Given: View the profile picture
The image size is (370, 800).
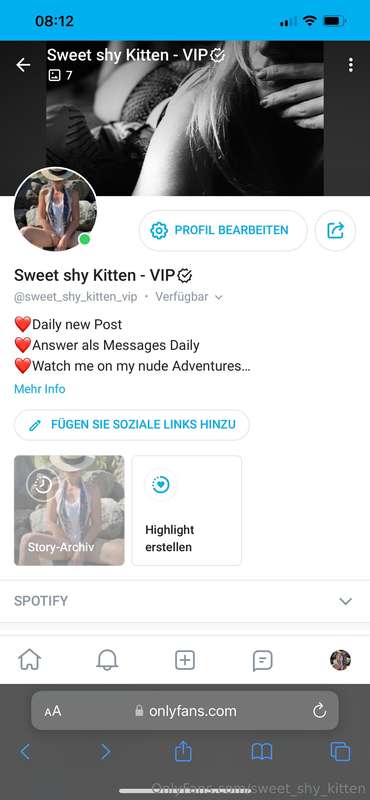Looking at the screenshot, I should click(55, 209).
